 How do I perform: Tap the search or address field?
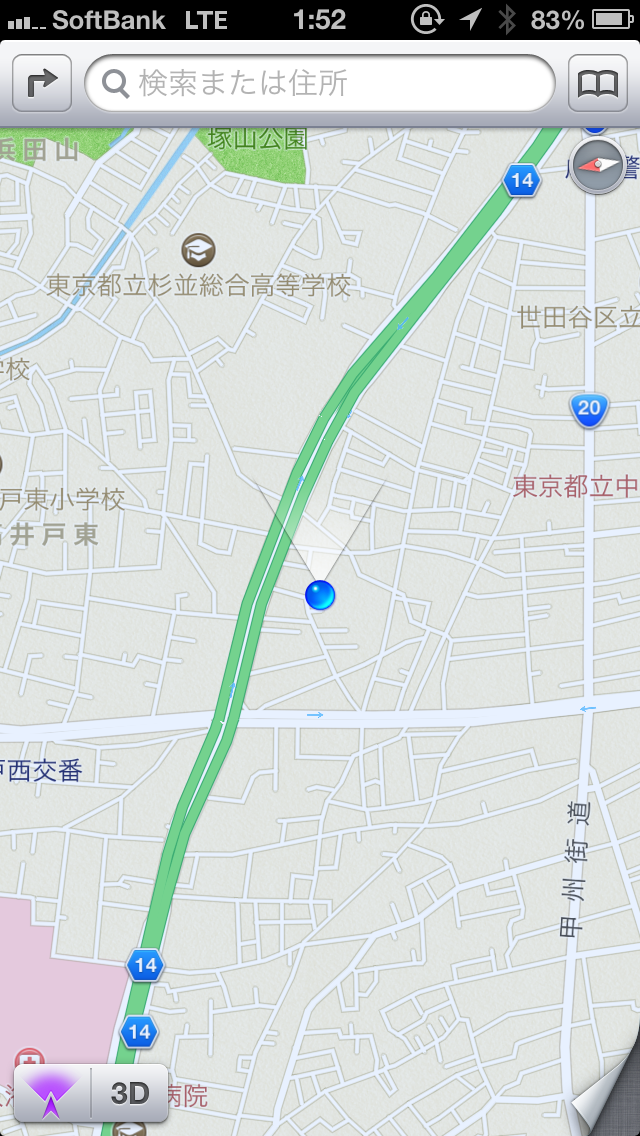coord(320,83)
